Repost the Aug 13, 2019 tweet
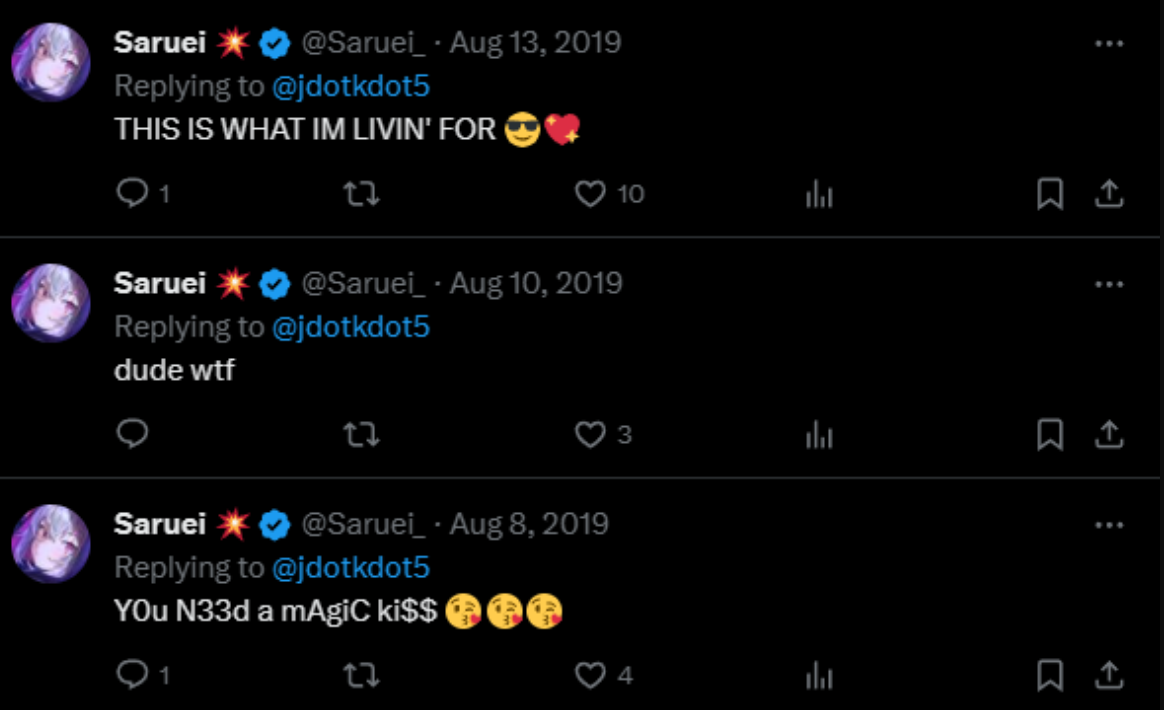This screenshot has width=1164, height=710. (361, 193)
